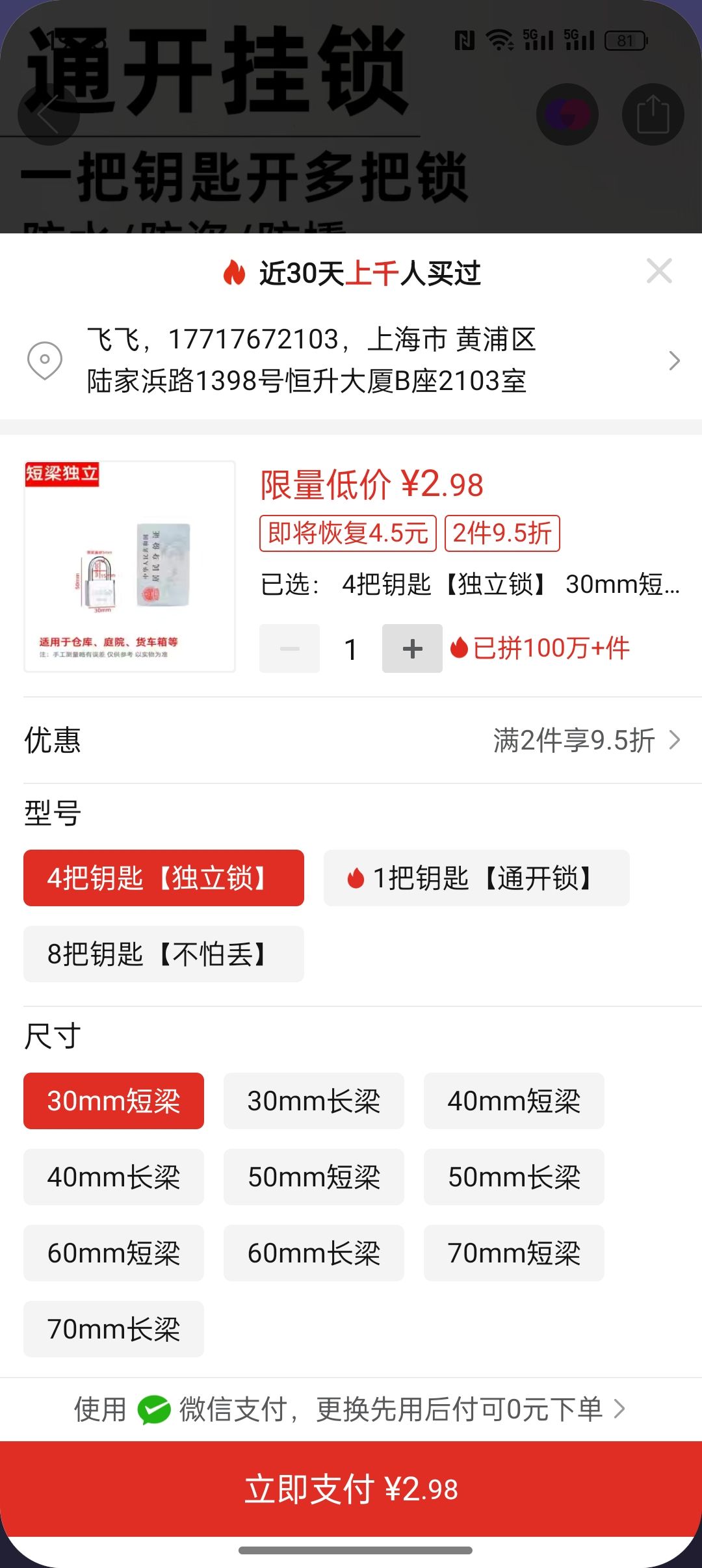Select the 50mm长梁 size
The width and height of the screenshot is (702, 1568).
(513, 1177)
